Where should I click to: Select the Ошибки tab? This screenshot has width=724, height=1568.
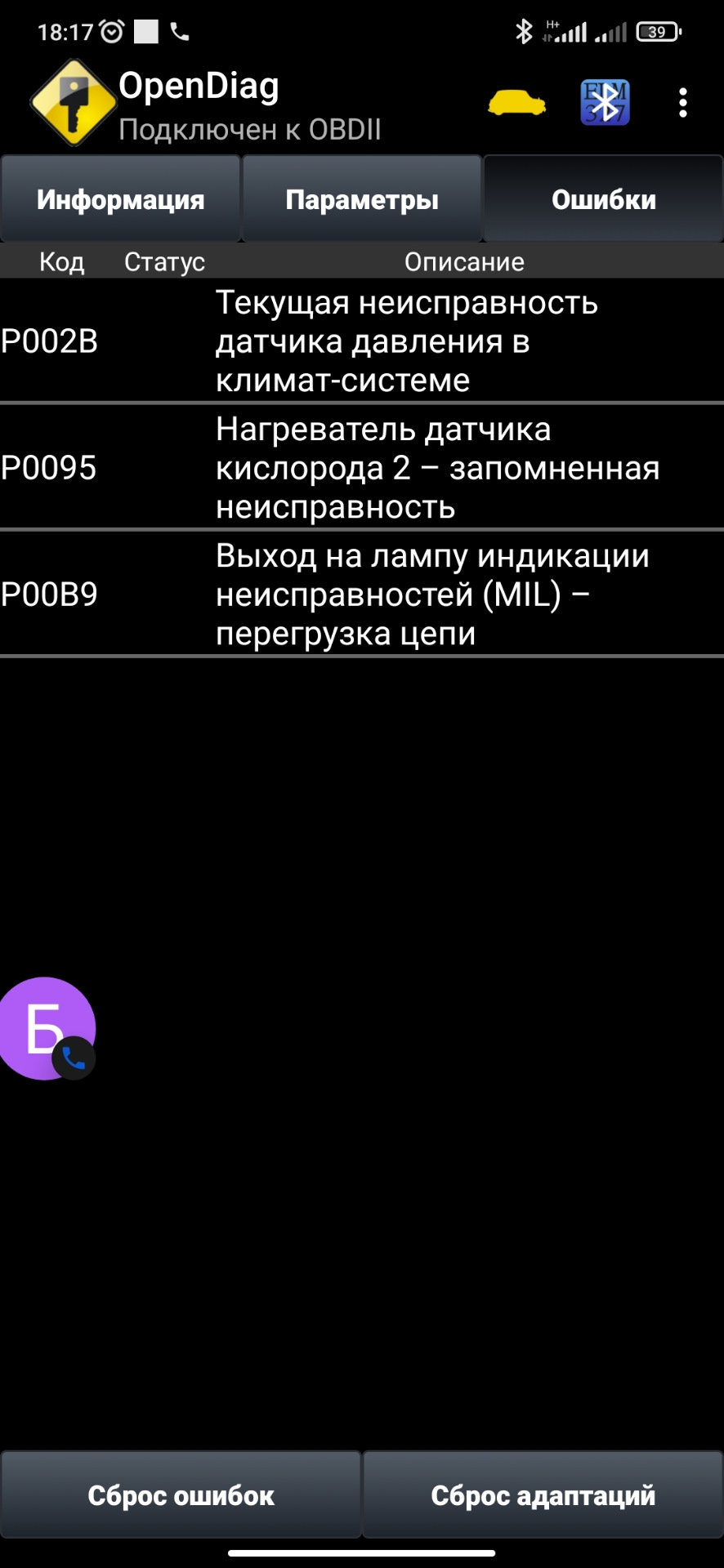pyautogui.click(x=603, y=200)
